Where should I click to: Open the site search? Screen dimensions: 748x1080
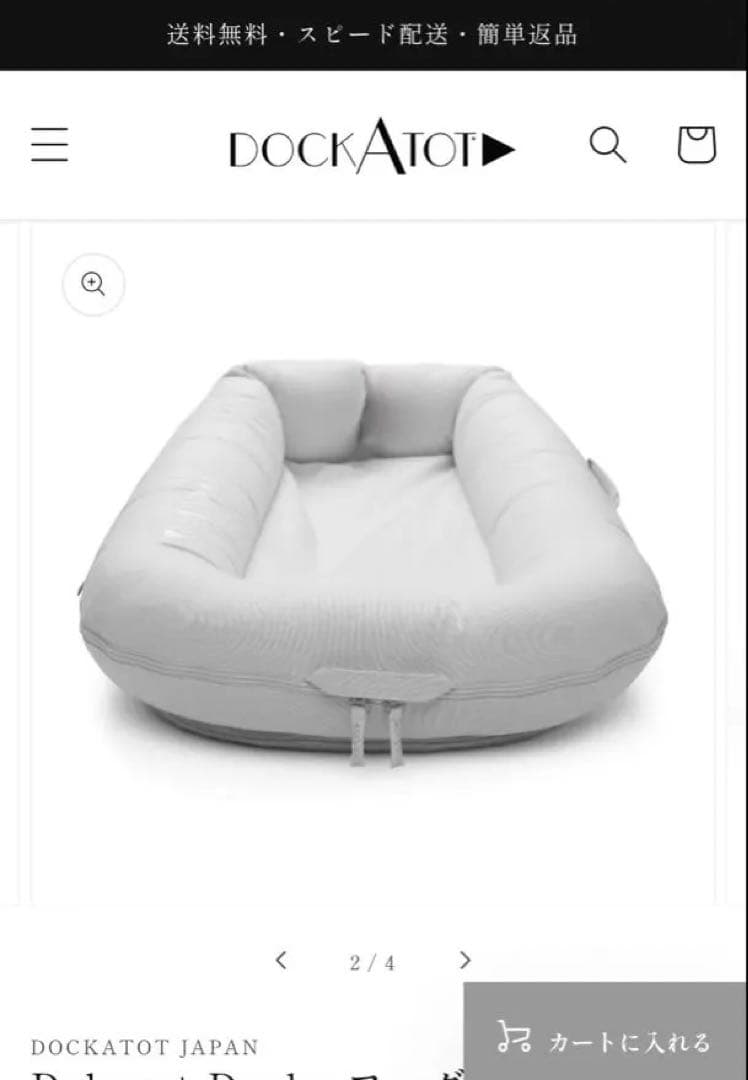pos(607,146)
